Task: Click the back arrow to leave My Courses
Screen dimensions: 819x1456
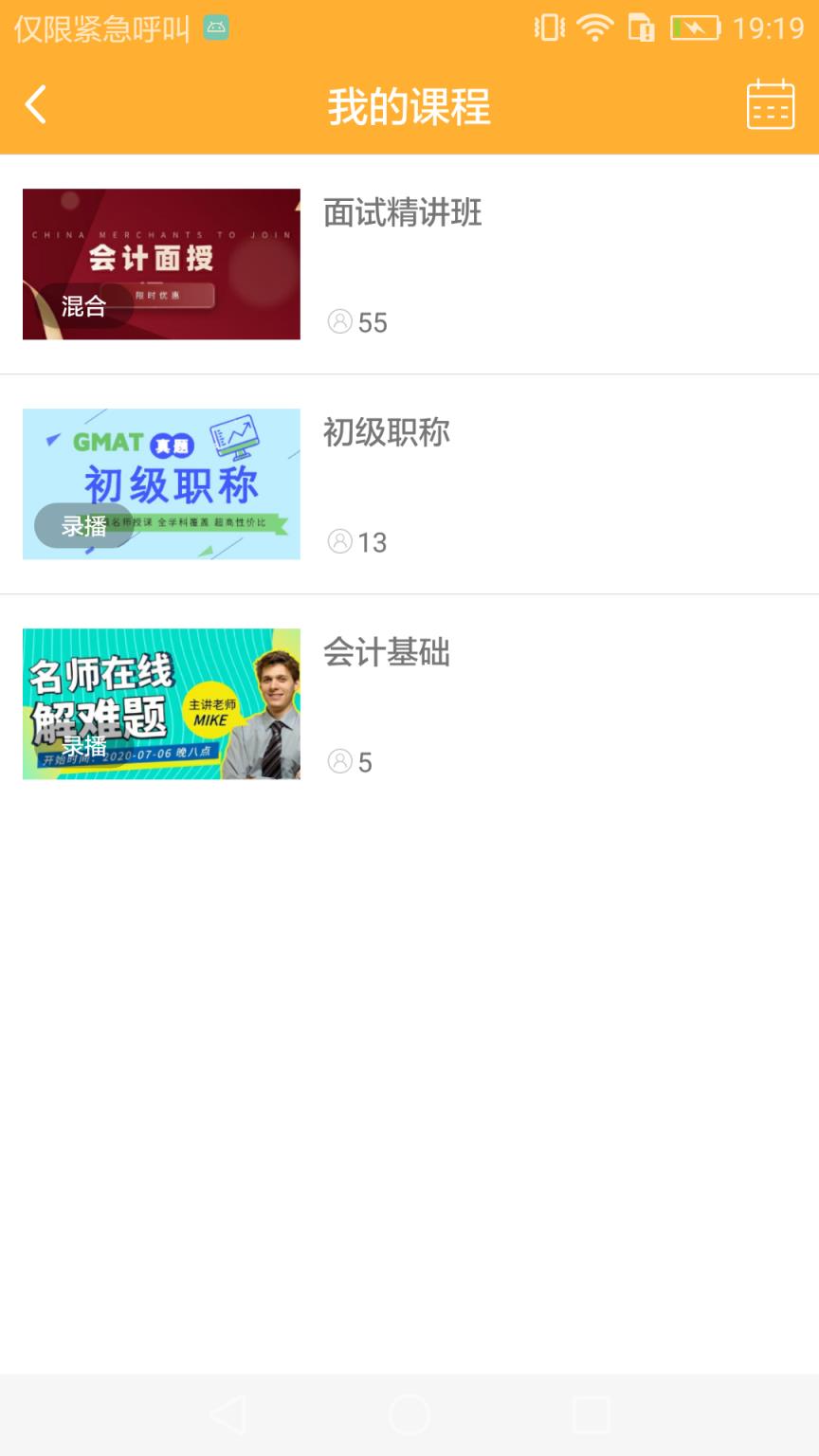Action: tap(36, 105)
